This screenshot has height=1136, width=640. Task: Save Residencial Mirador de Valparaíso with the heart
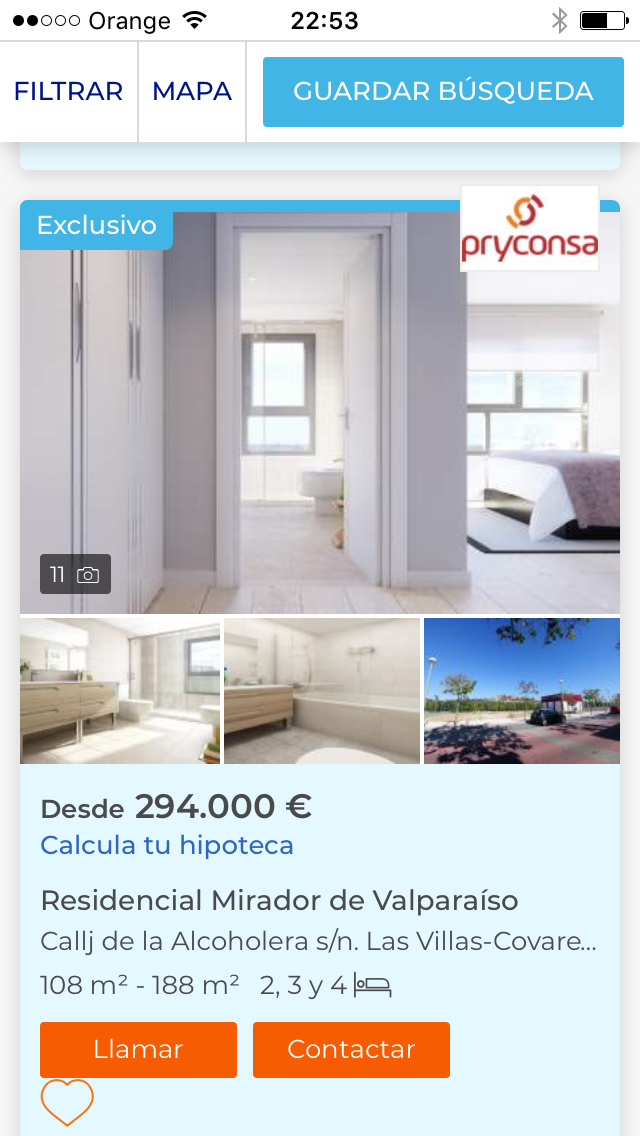click(x=67, y=1102)
